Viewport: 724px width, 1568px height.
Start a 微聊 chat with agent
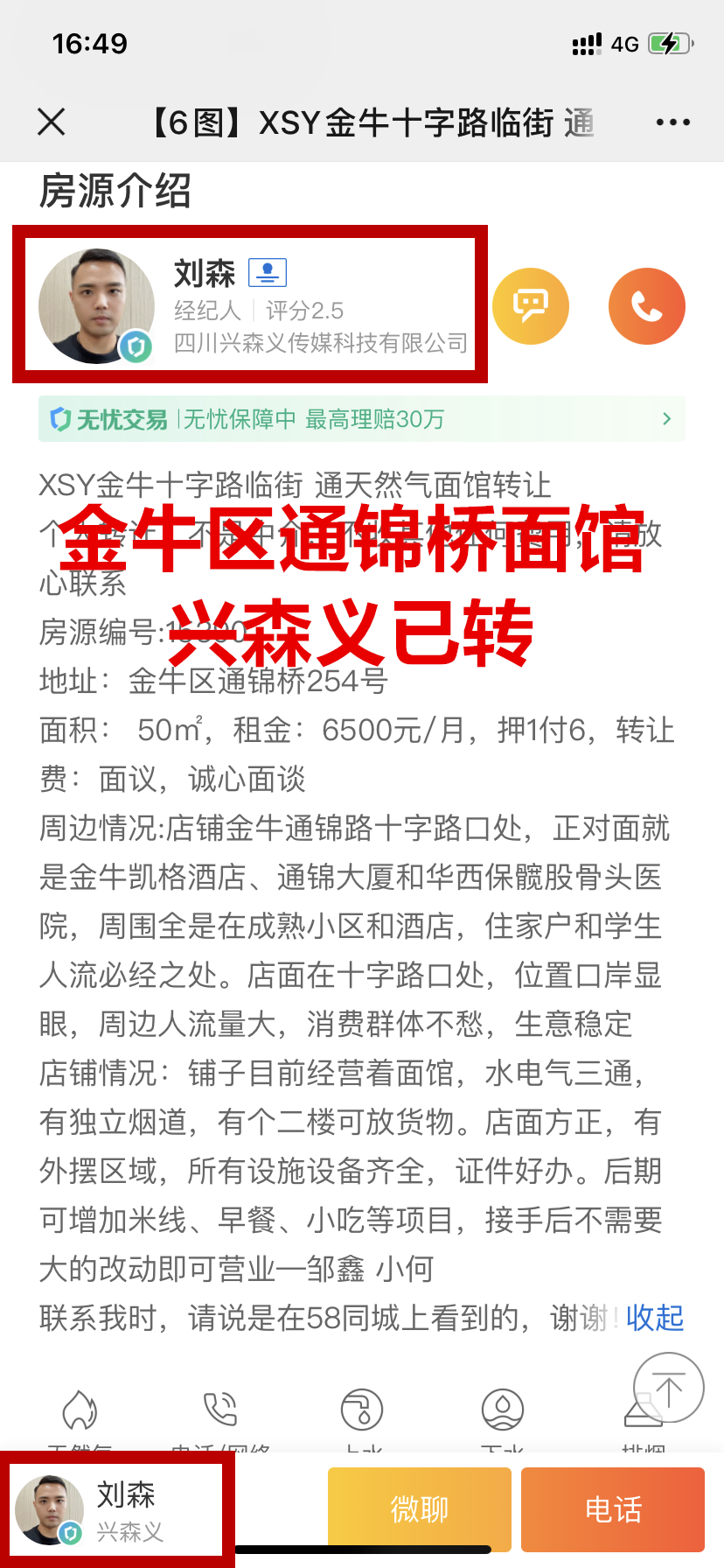420,1509
